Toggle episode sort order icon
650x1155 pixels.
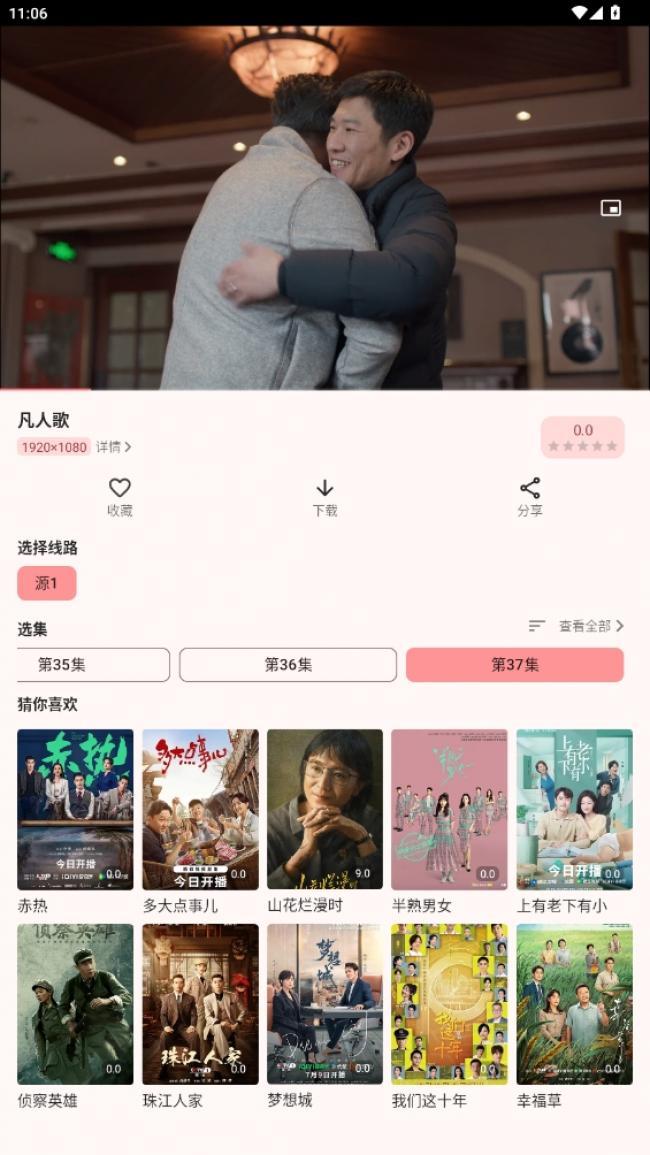(x=537, y=626)
